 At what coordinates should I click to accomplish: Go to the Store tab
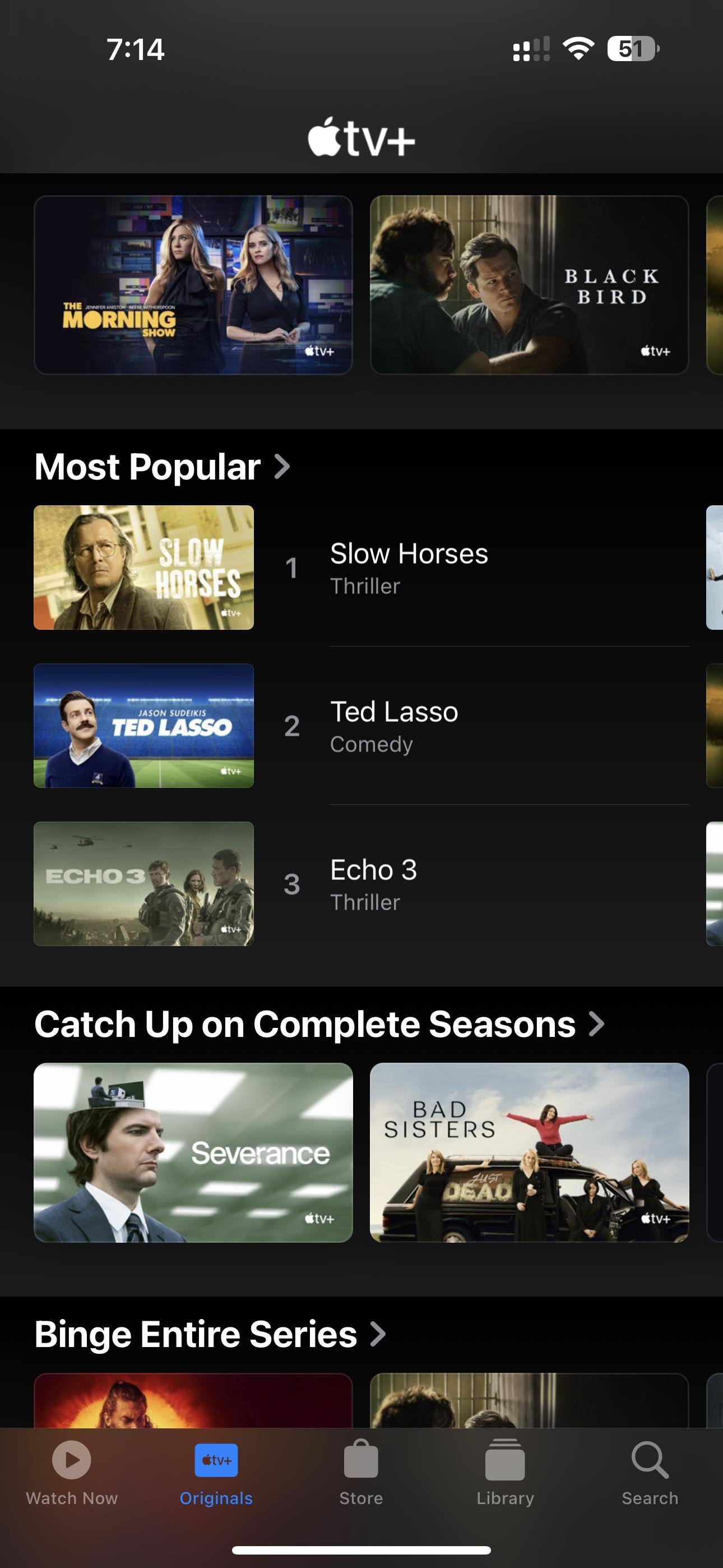tap(361, 1472)
